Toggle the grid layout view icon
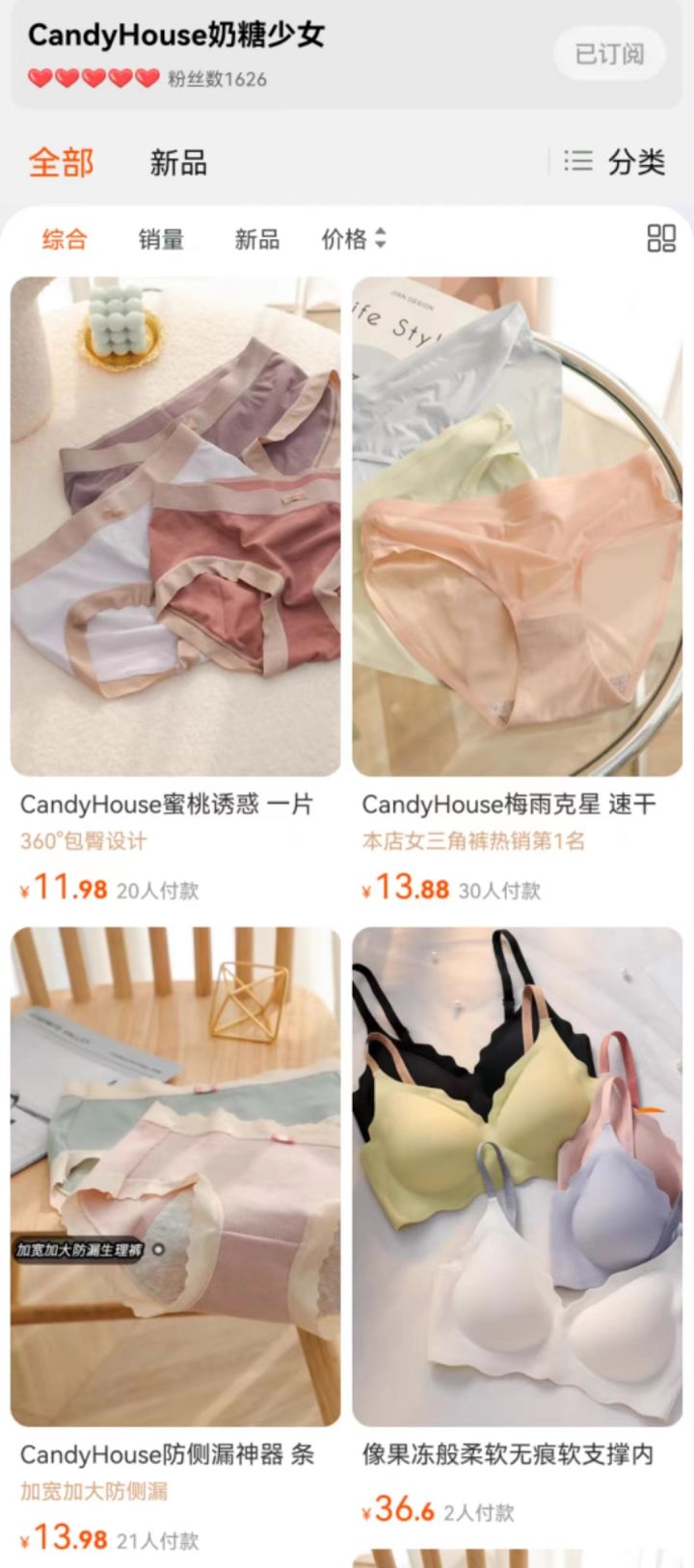Image resolution: width=694 pixels, height=1568 pixels. [660, 239]
